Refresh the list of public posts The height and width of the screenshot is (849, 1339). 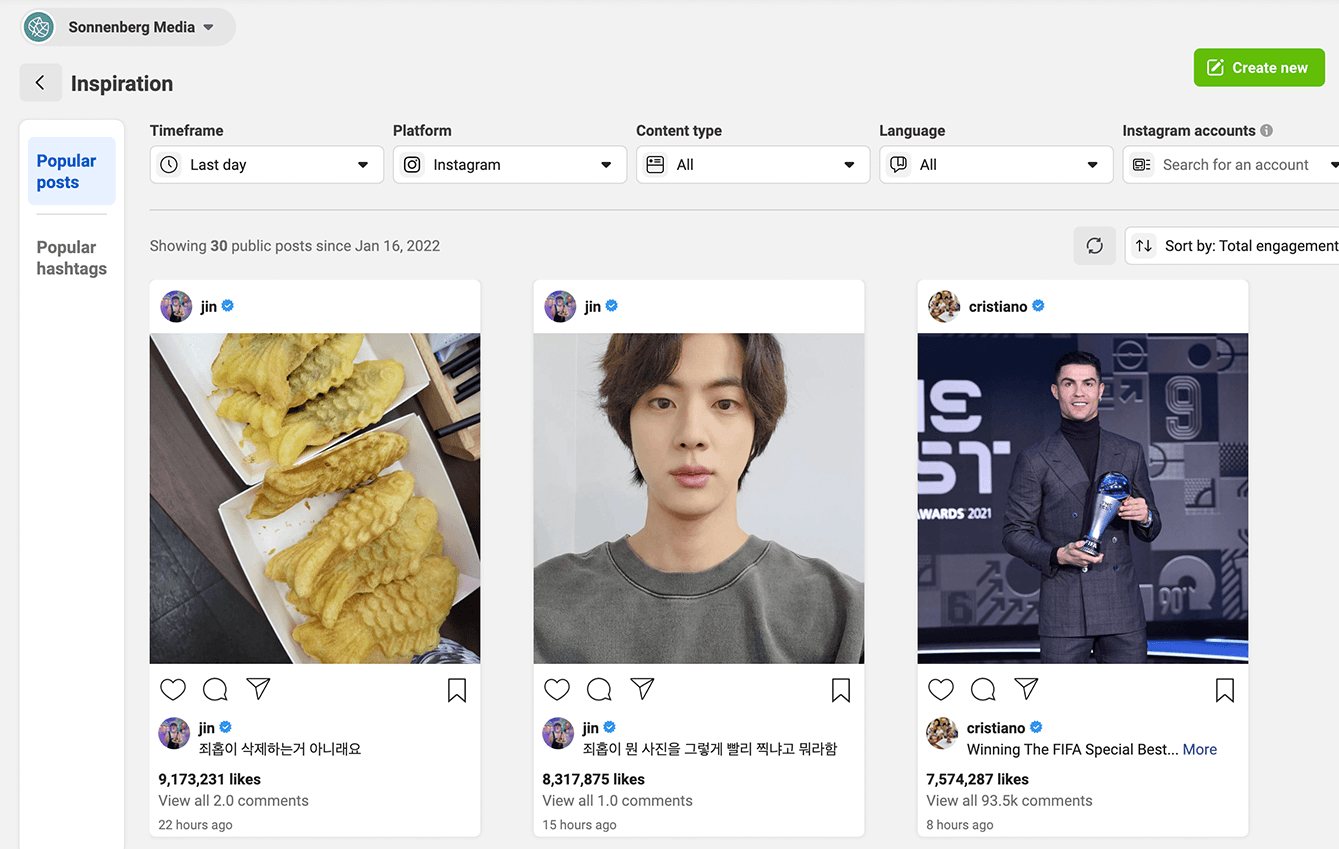(x=1094, y=246)
